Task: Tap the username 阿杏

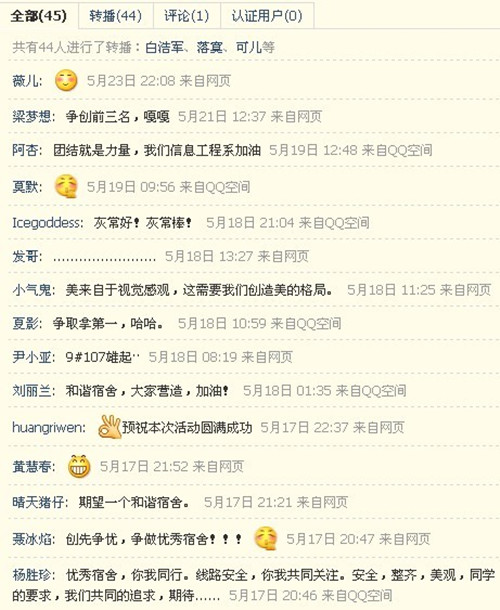Action: coord(25,150)
